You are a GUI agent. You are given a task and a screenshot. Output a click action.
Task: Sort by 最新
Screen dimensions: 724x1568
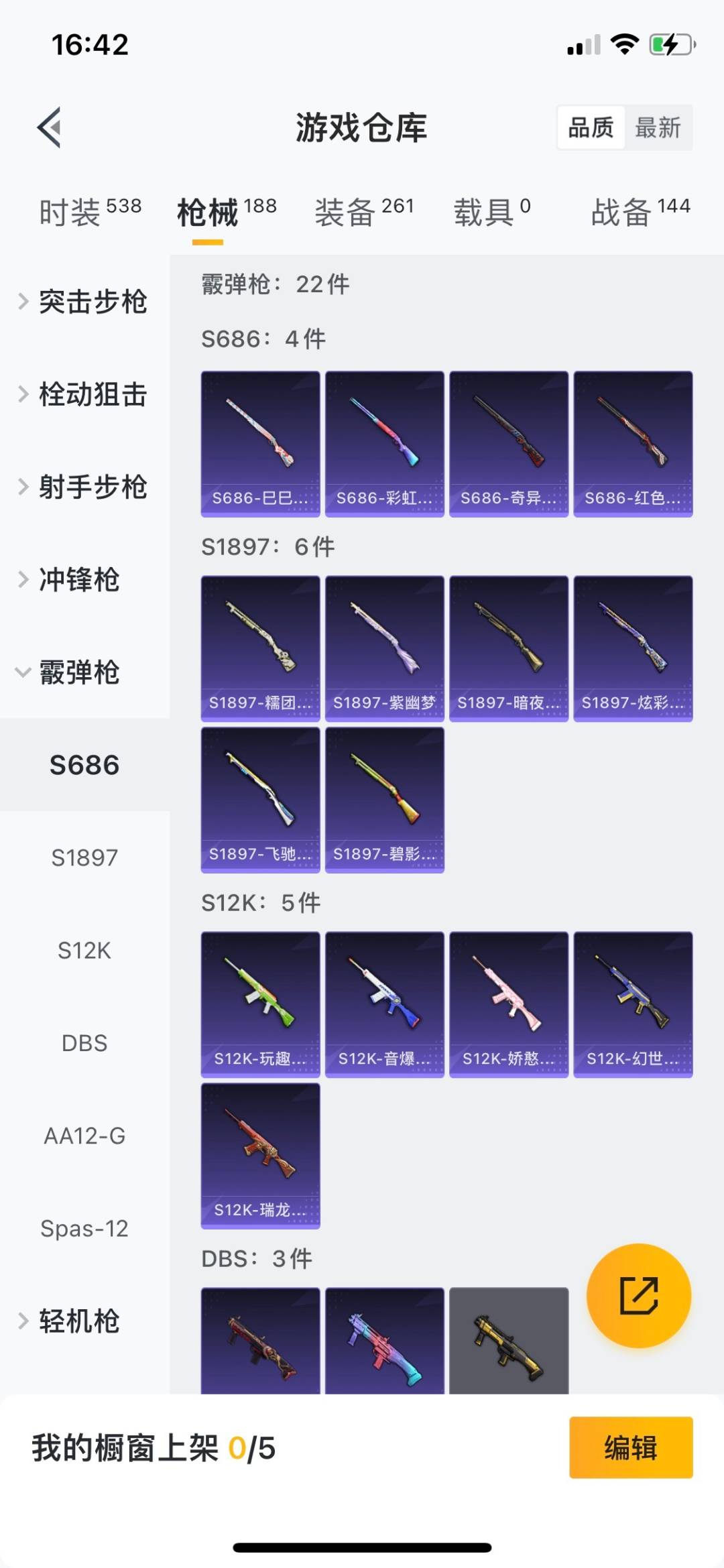tap(658, 127)
